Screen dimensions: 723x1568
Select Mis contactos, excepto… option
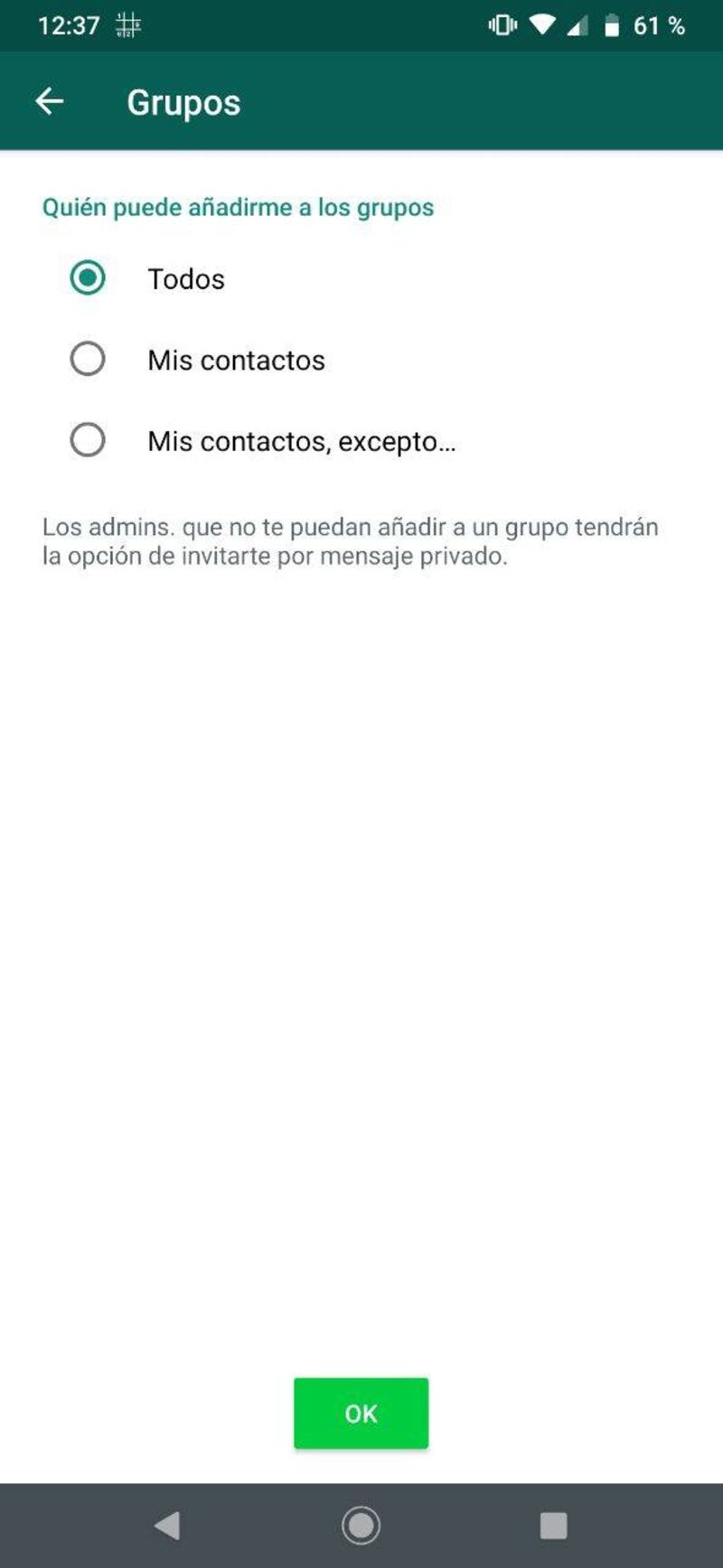(x=88, y=440)
